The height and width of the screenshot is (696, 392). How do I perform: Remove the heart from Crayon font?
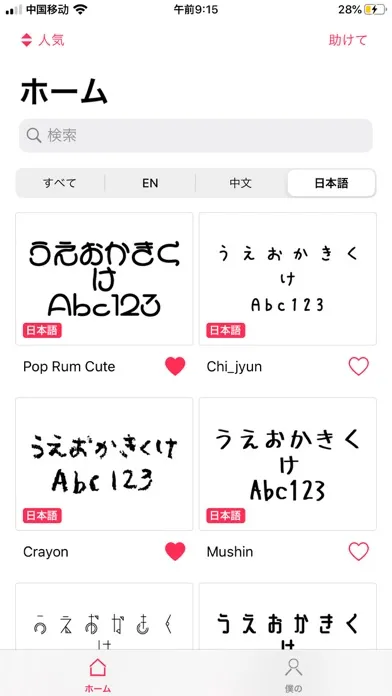pyautogui.click(x=175, y=551)
